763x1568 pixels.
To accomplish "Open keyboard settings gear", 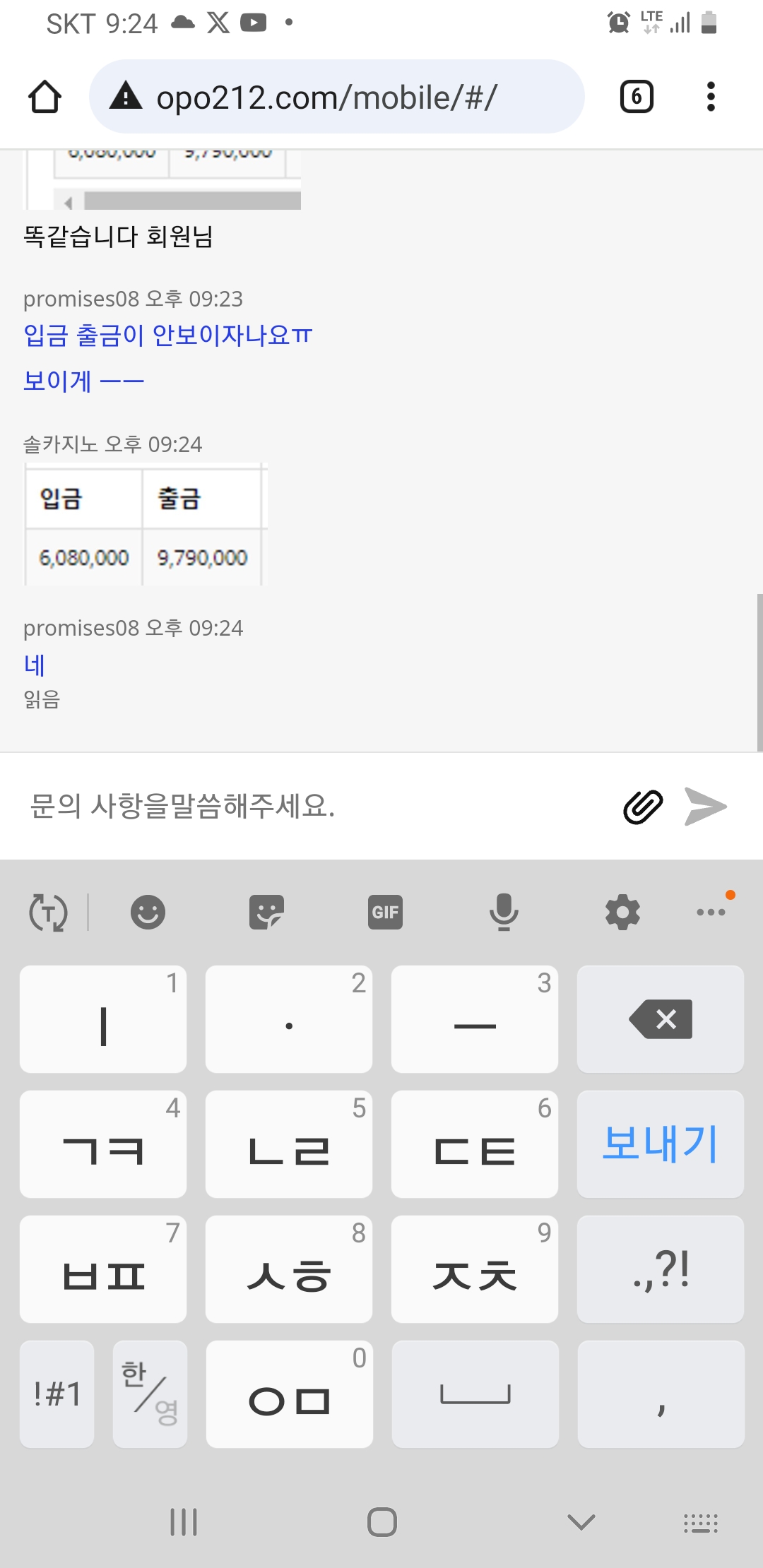I will (x=622, y=912).
